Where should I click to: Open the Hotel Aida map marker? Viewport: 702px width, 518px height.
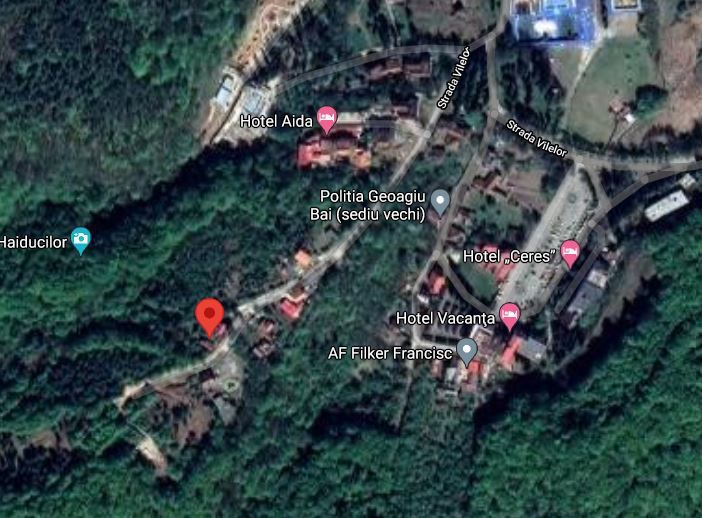[x=327, y=120]
